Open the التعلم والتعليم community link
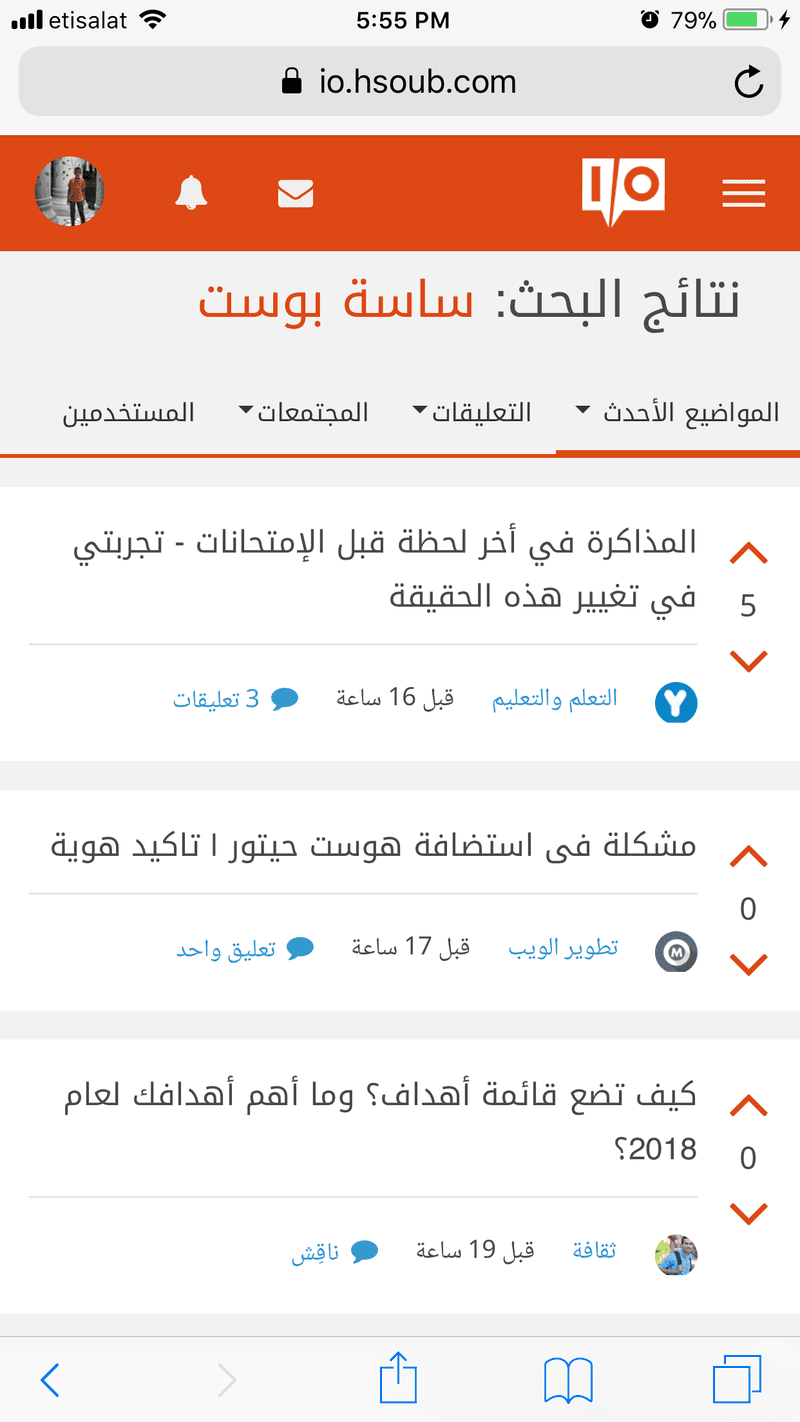The image size is (800, 1422). (x=555, y=699)
